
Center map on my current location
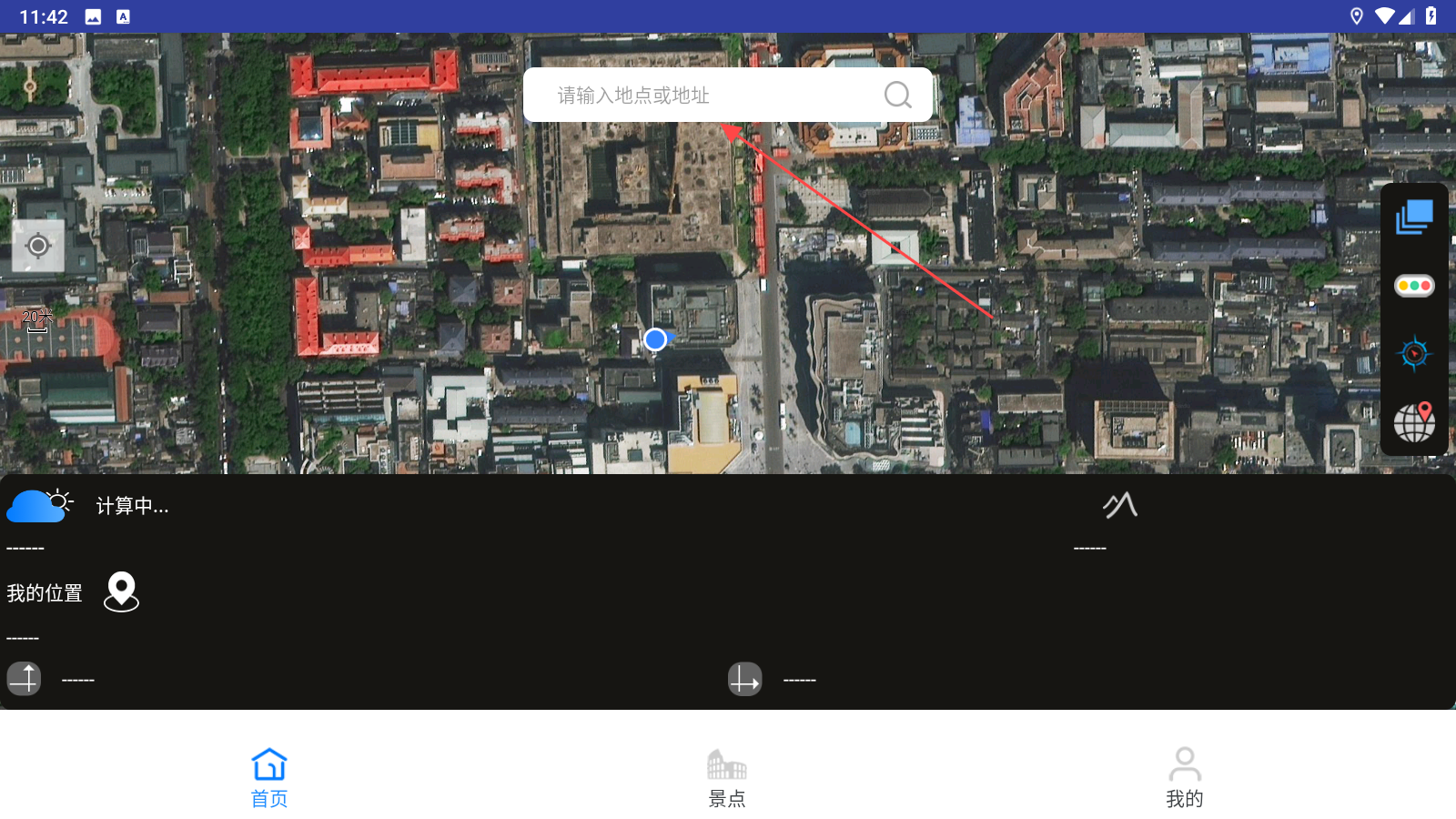pos(38,246)
